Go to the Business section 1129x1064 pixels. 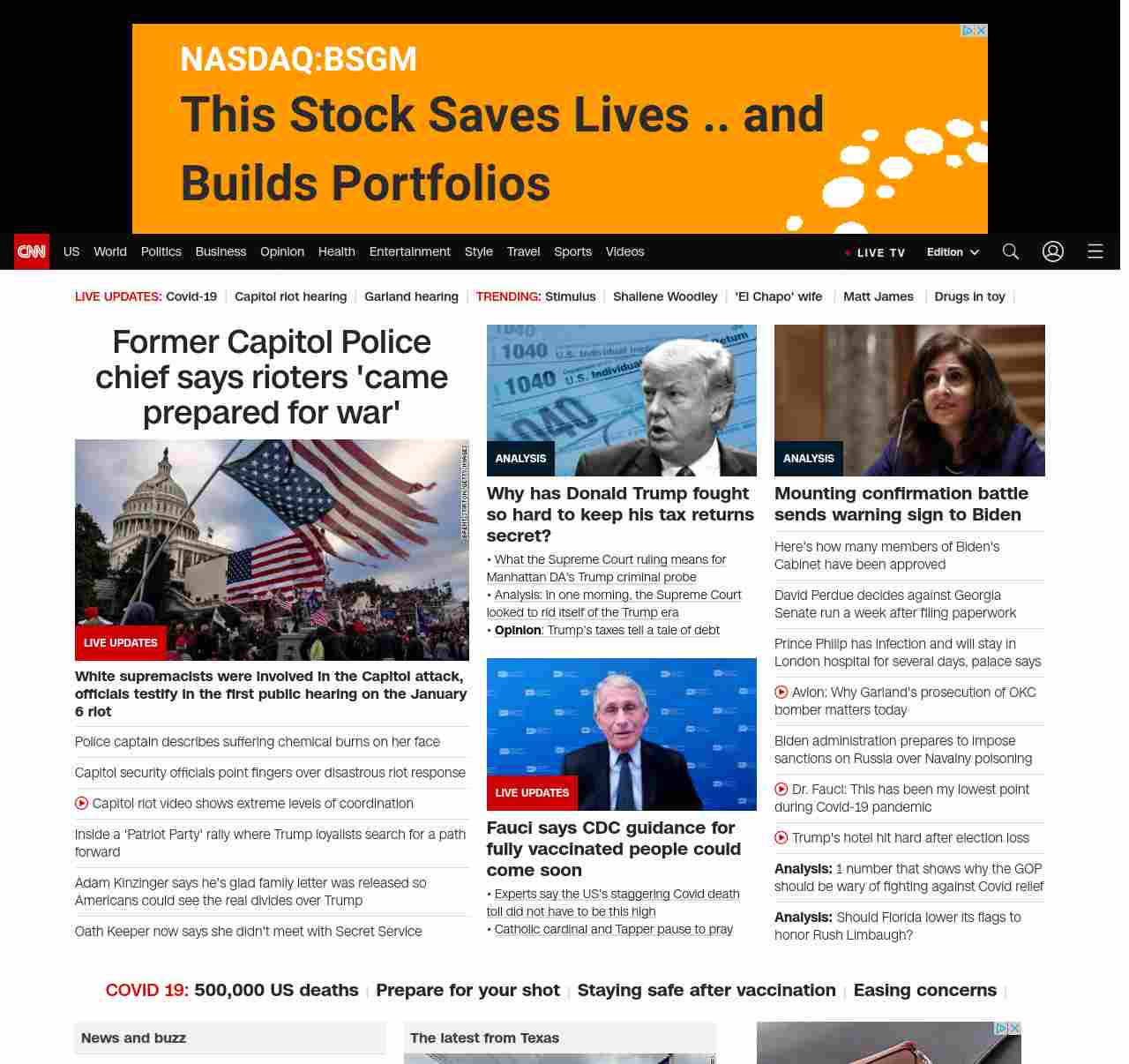221,251
